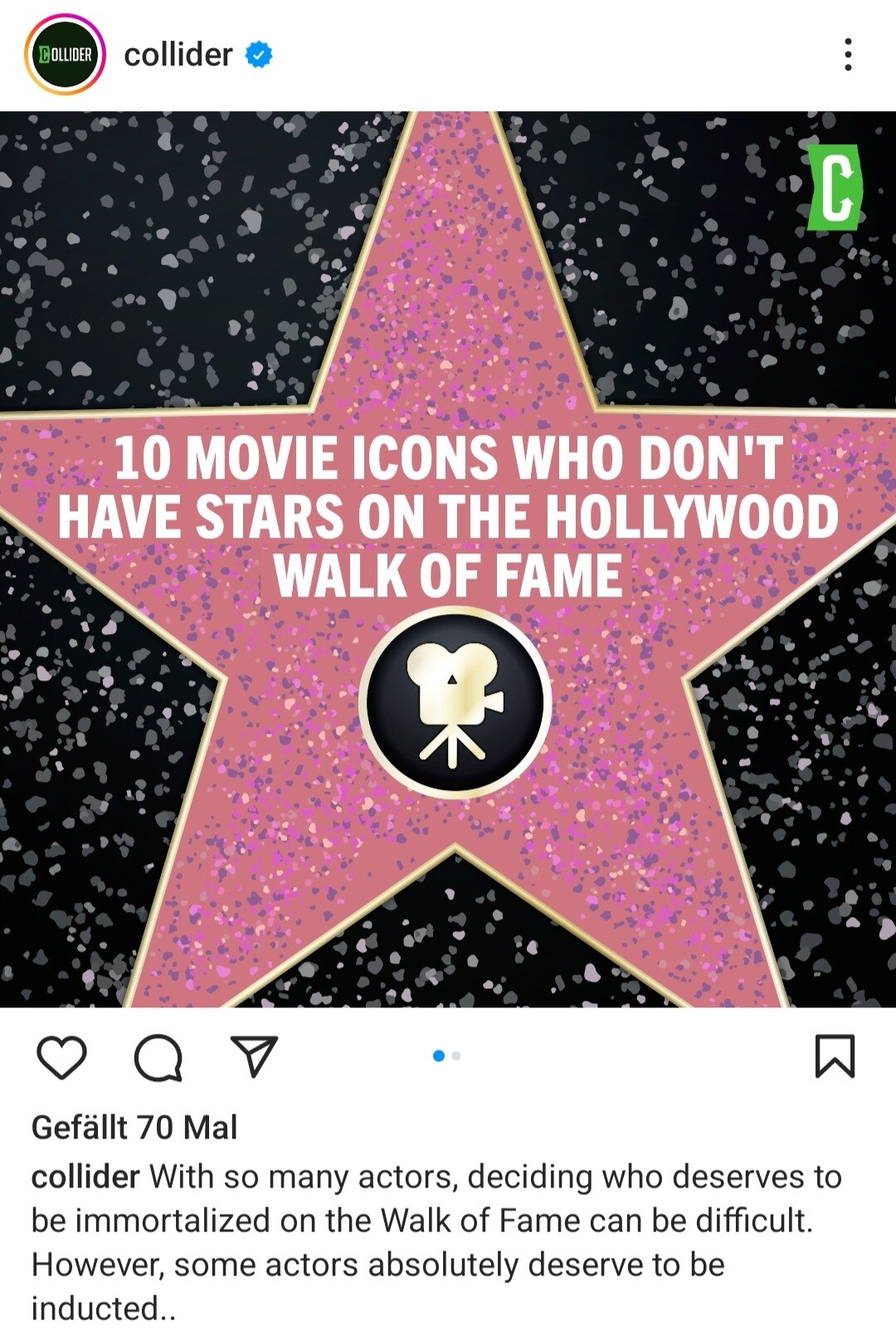Like the collider post
The width and height of the screenshot is (896, 1341).
click(62, 1057)
